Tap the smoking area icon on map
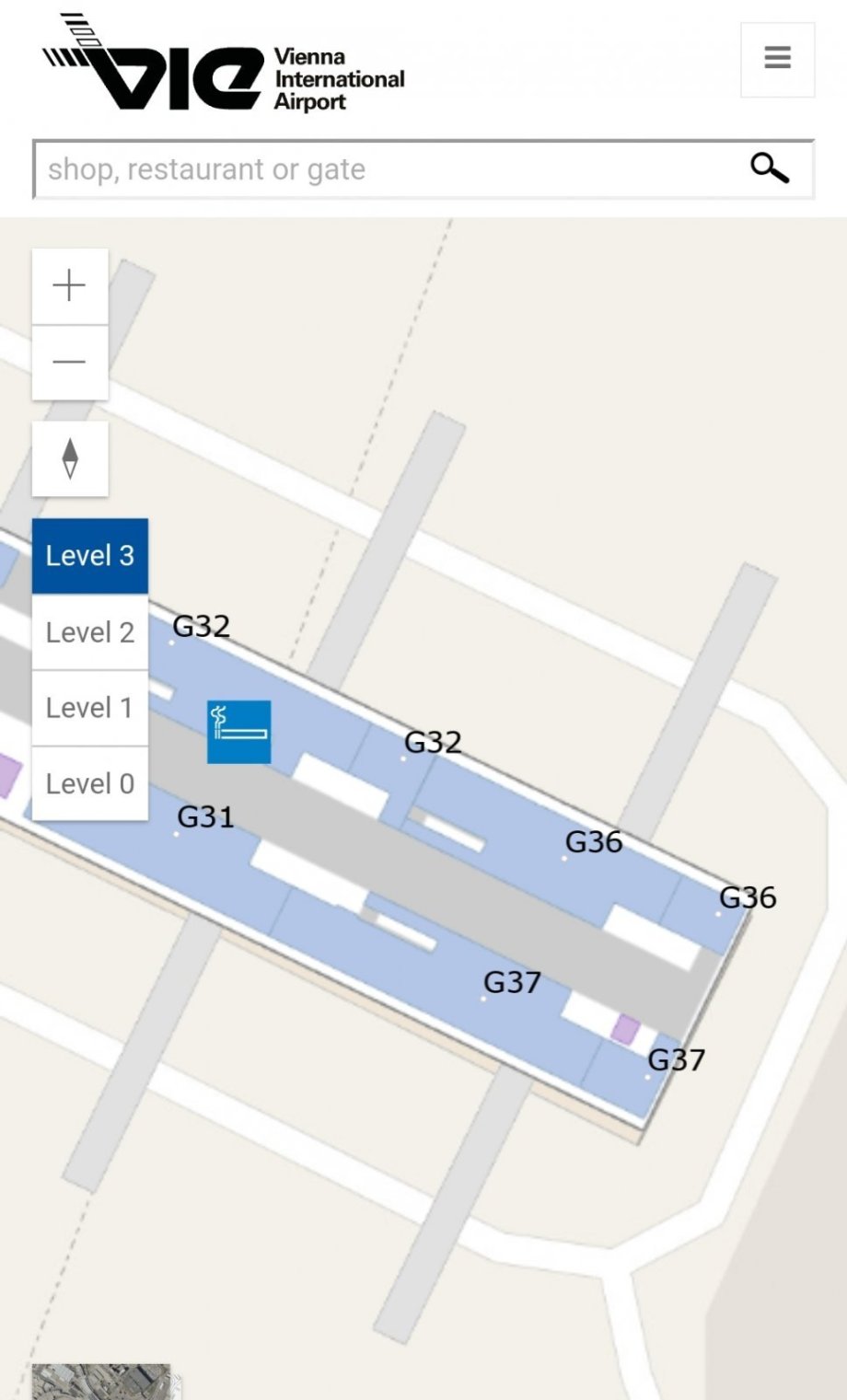This screenshot has height=1400, width=847. pos(239,732)
